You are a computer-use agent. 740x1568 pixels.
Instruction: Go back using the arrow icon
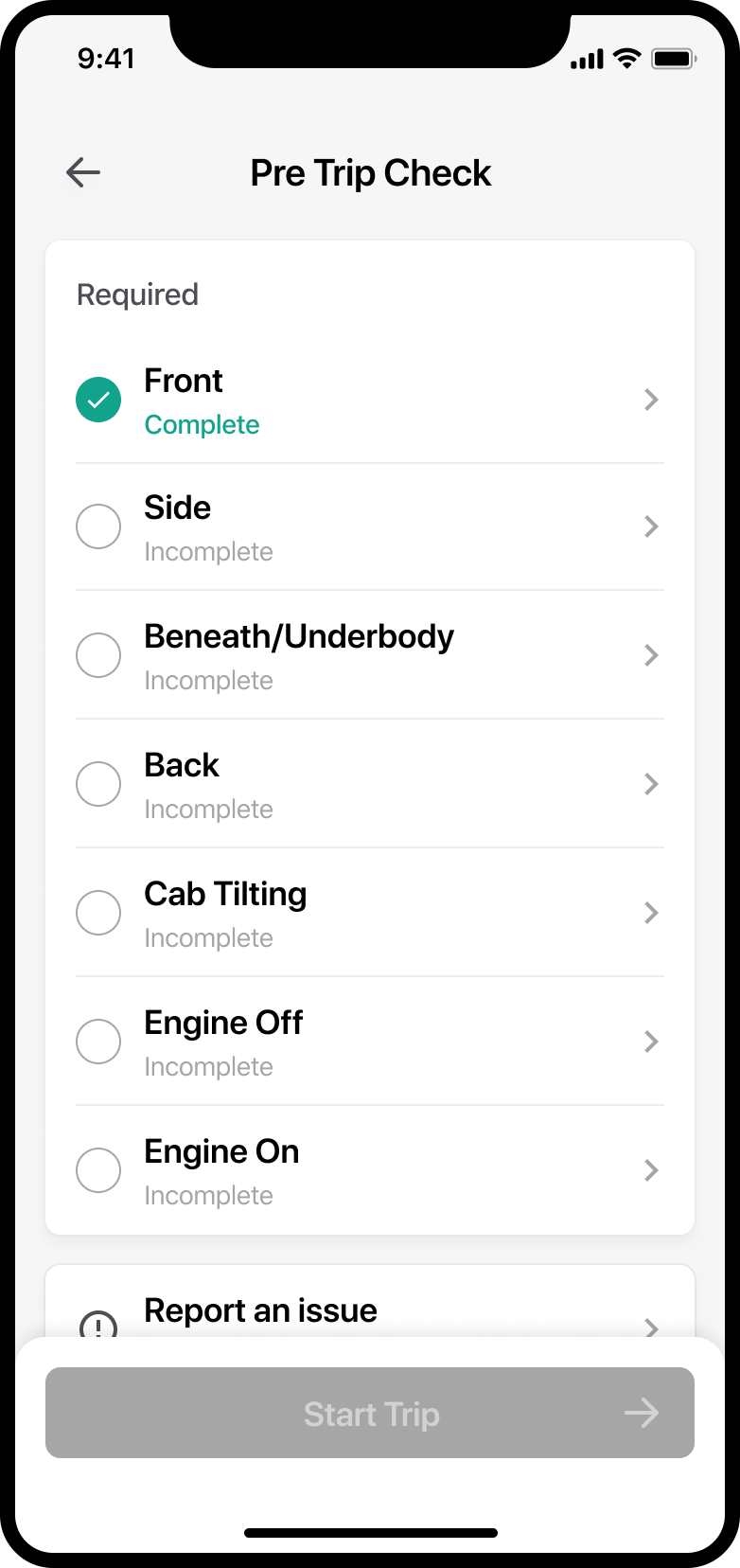click(83, 172)
